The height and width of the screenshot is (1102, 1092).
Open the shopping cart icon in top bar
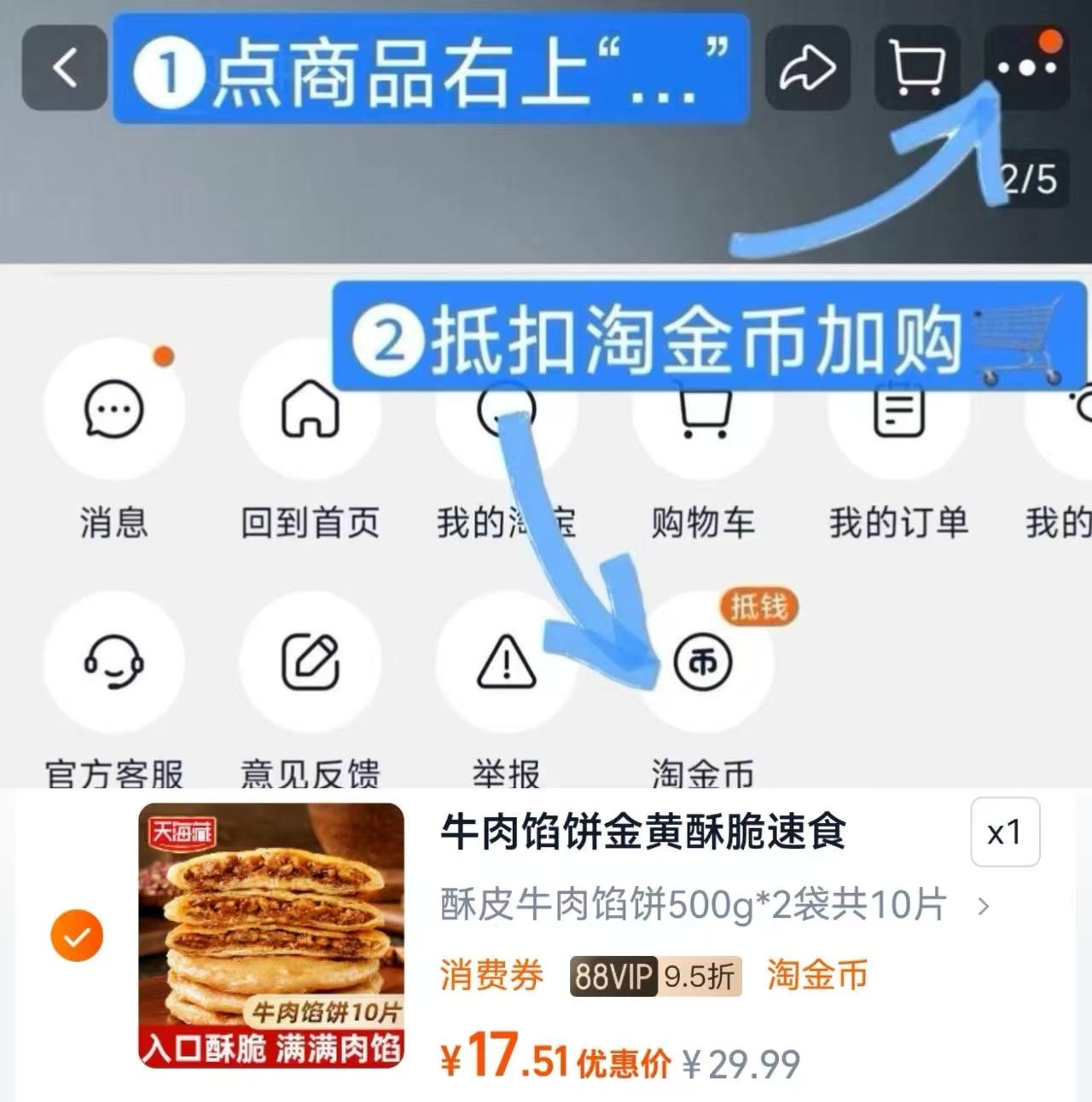coord(915,68)
